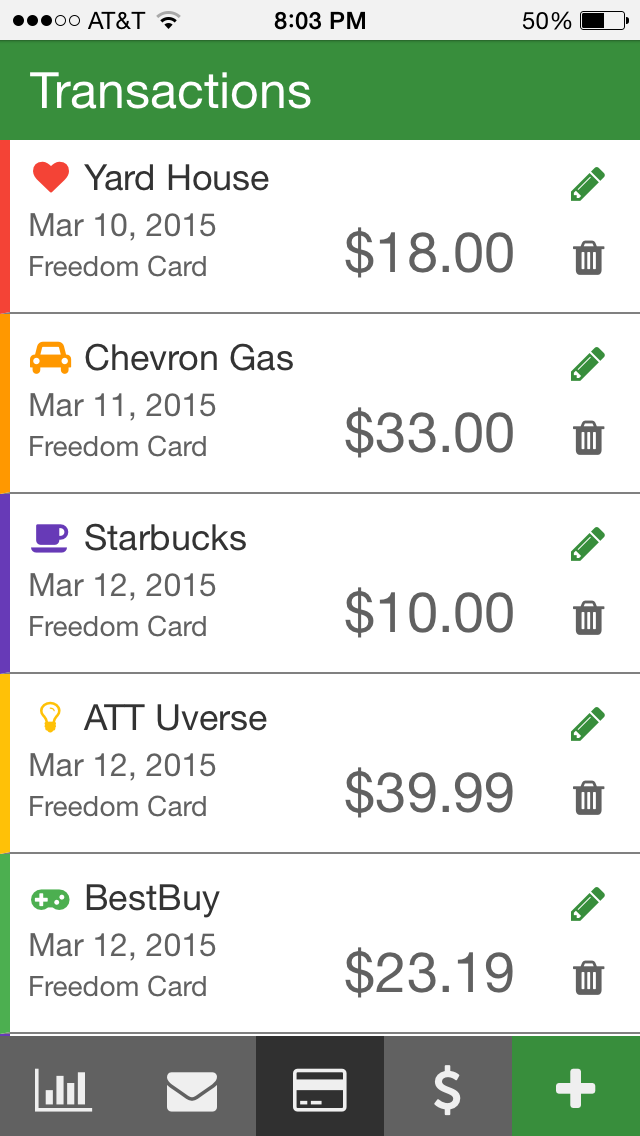Switch to the bar chart tab
Image resolution: width=640 pixels, height=1136 pixels.
click(x=64, y=1086)
